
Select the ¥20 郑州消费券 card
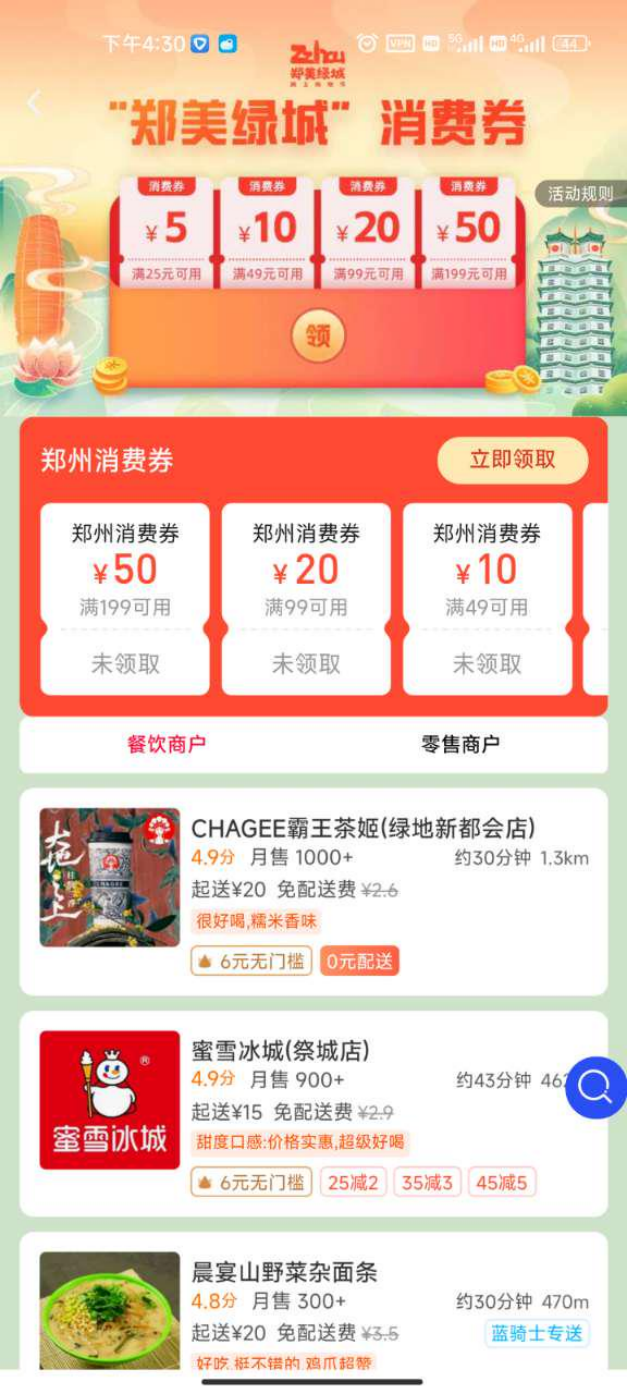pyautogui.click(x=306, y=598)
